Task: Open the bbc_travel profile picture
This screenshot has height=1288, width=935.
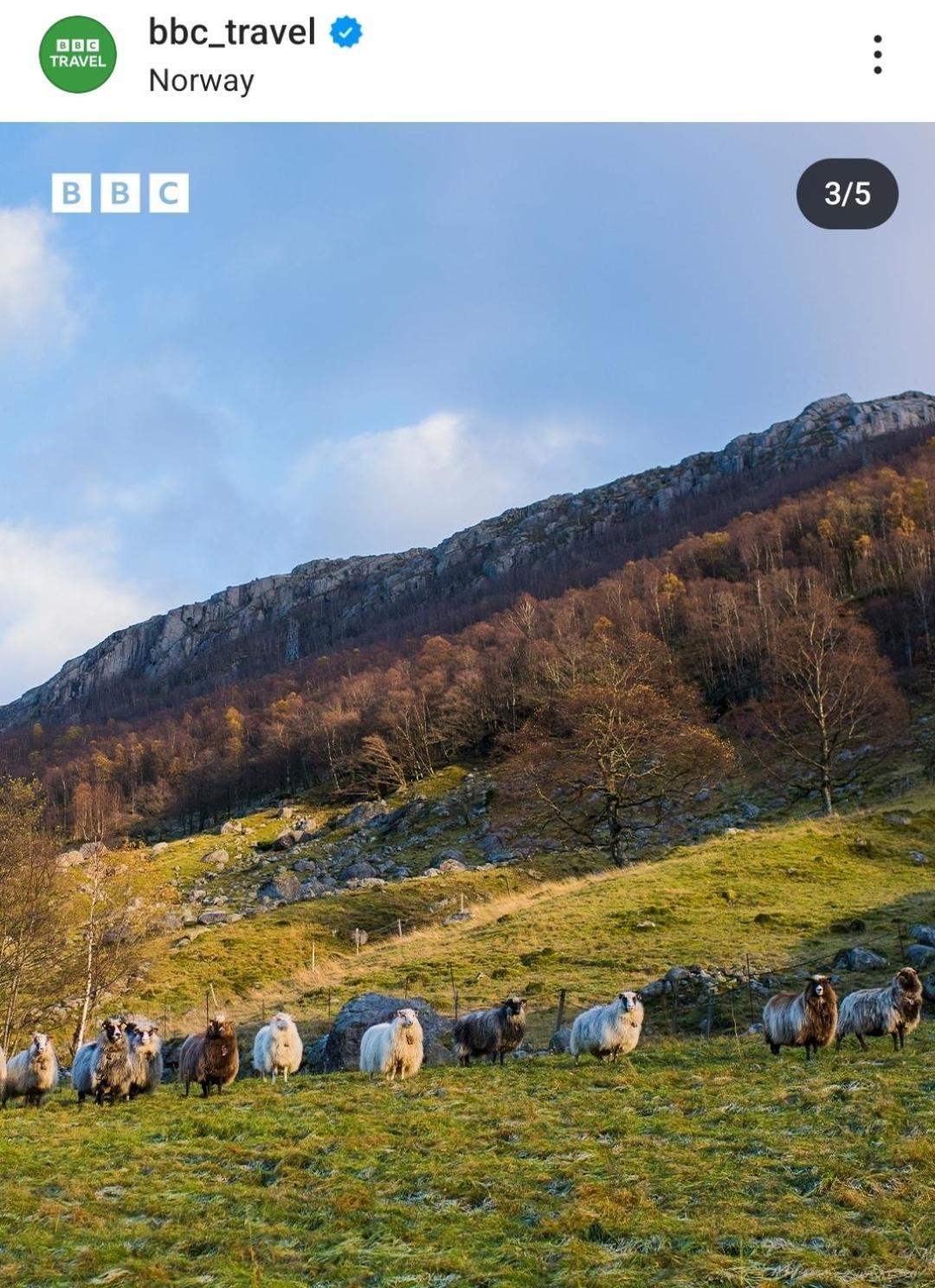Action: coord(78,55)
